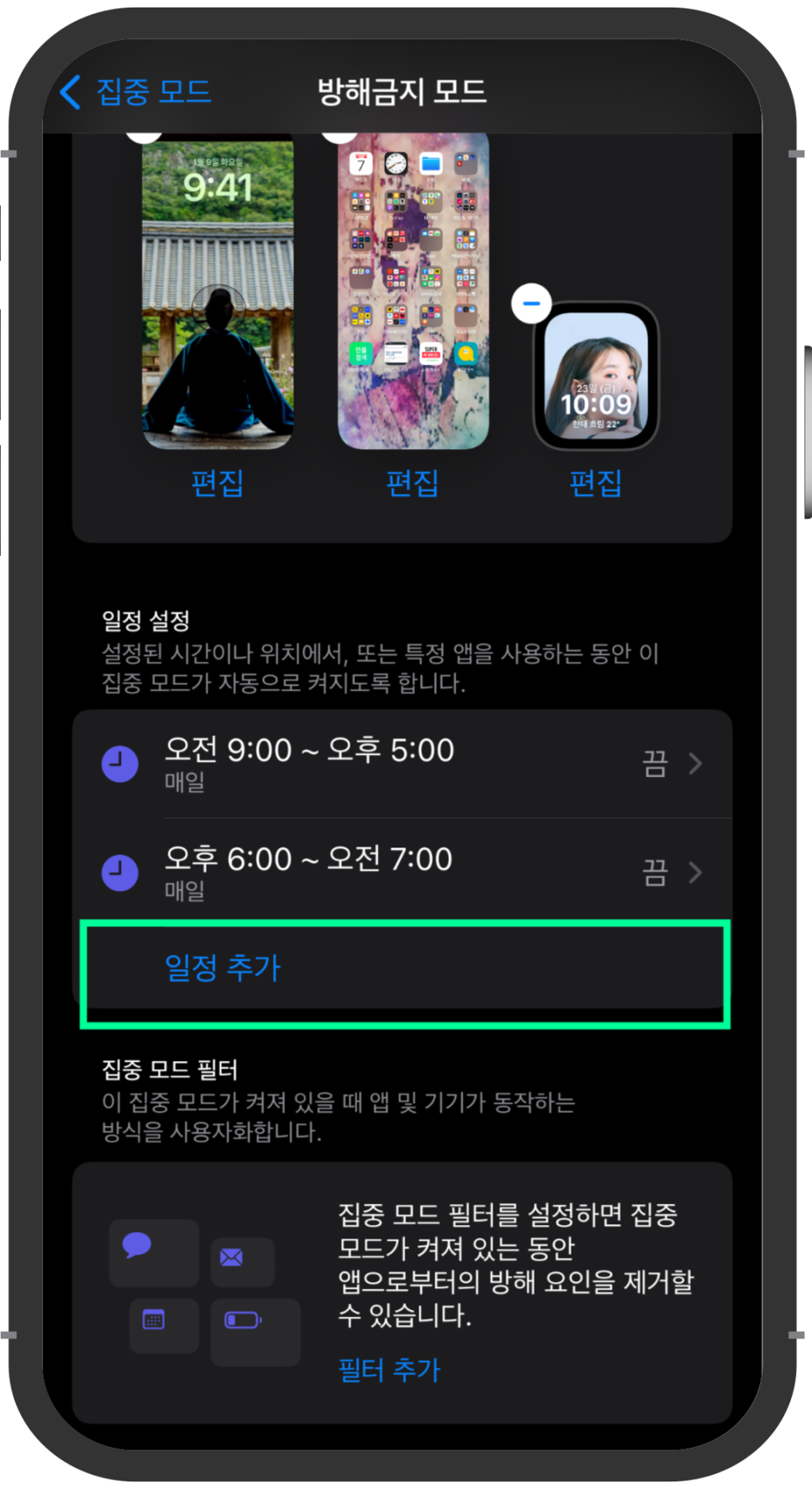Image resolution: width=812 pixels, height=1489 pixels.
Task: Tap 편집 under the home screen preview
Action: click(x=412, y=483)
